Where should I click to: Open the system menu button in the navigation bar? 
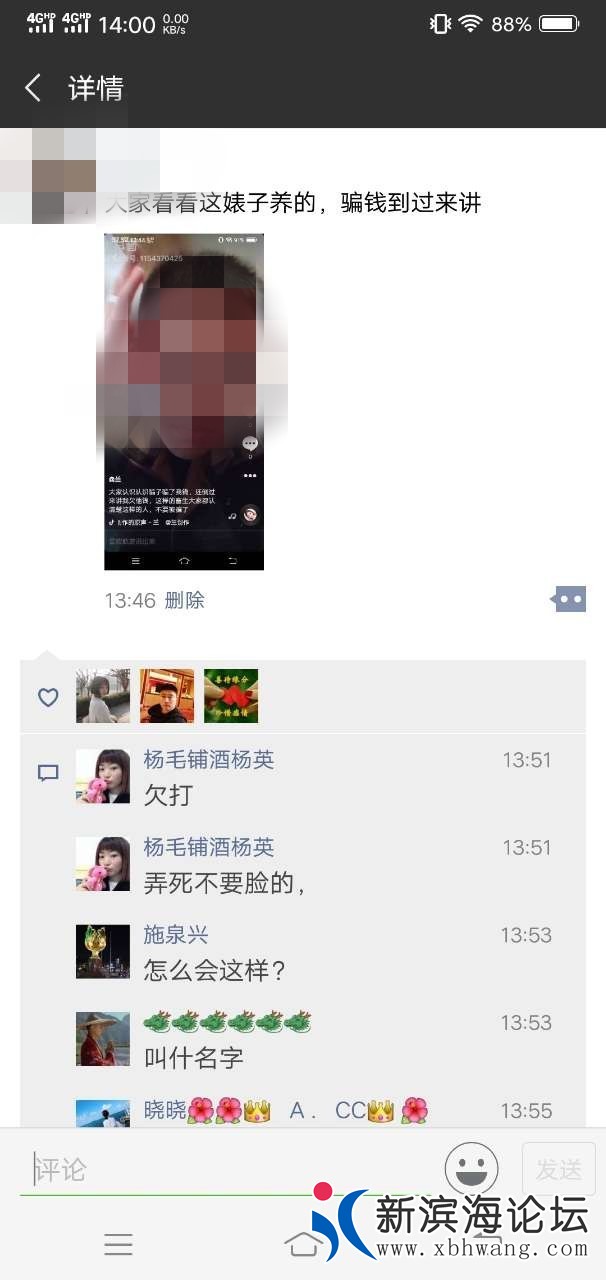point(118,1244)
